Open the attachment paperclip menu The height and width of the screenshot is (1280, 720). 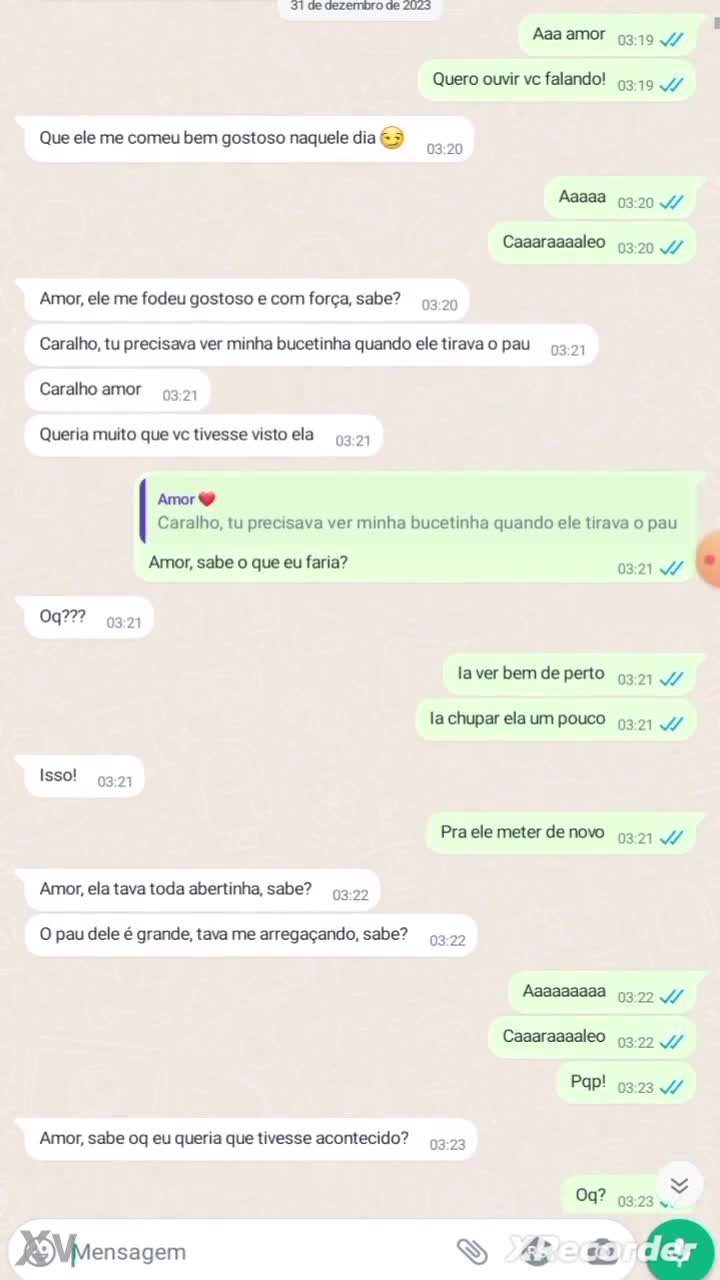point(471,1250)
